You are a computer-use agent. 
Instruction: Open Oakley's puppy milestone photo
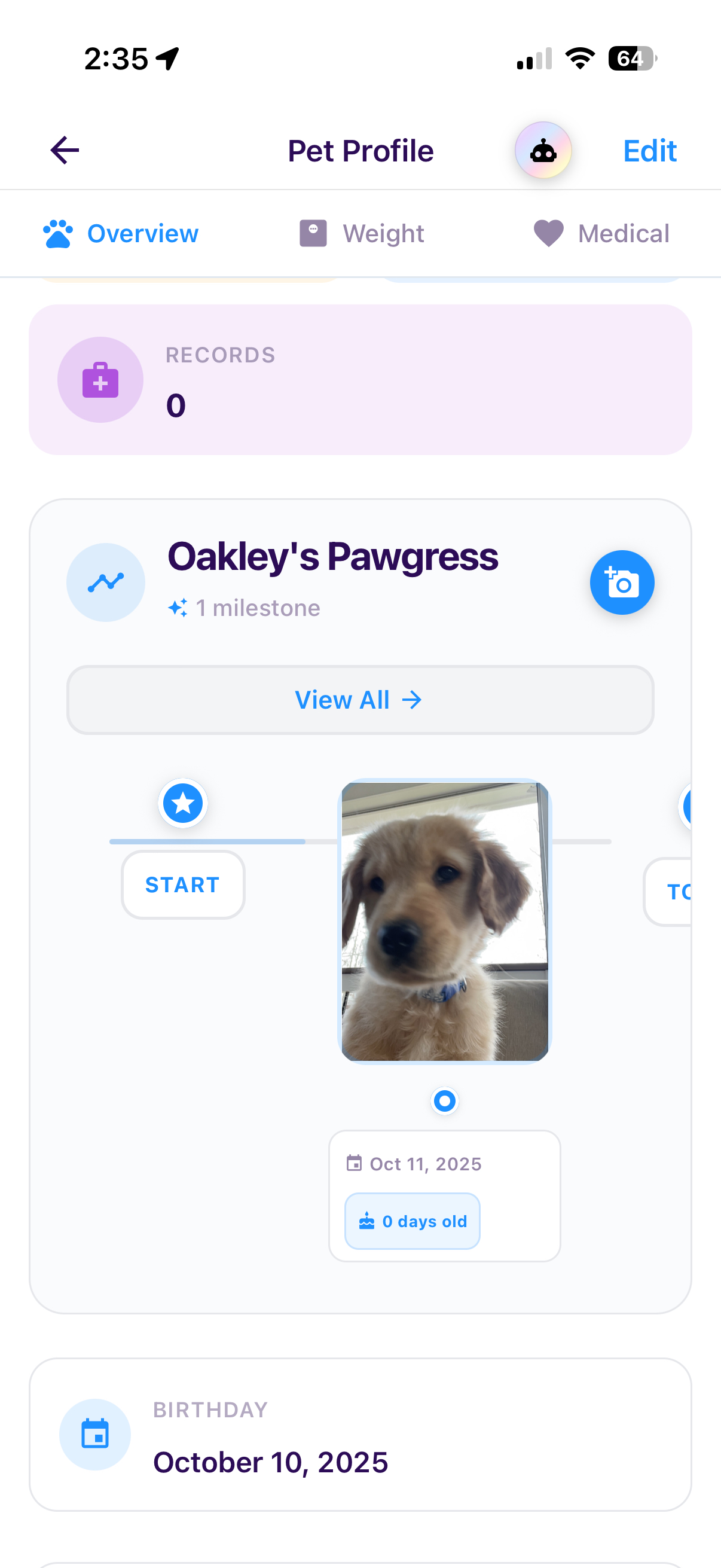[445, 922]
